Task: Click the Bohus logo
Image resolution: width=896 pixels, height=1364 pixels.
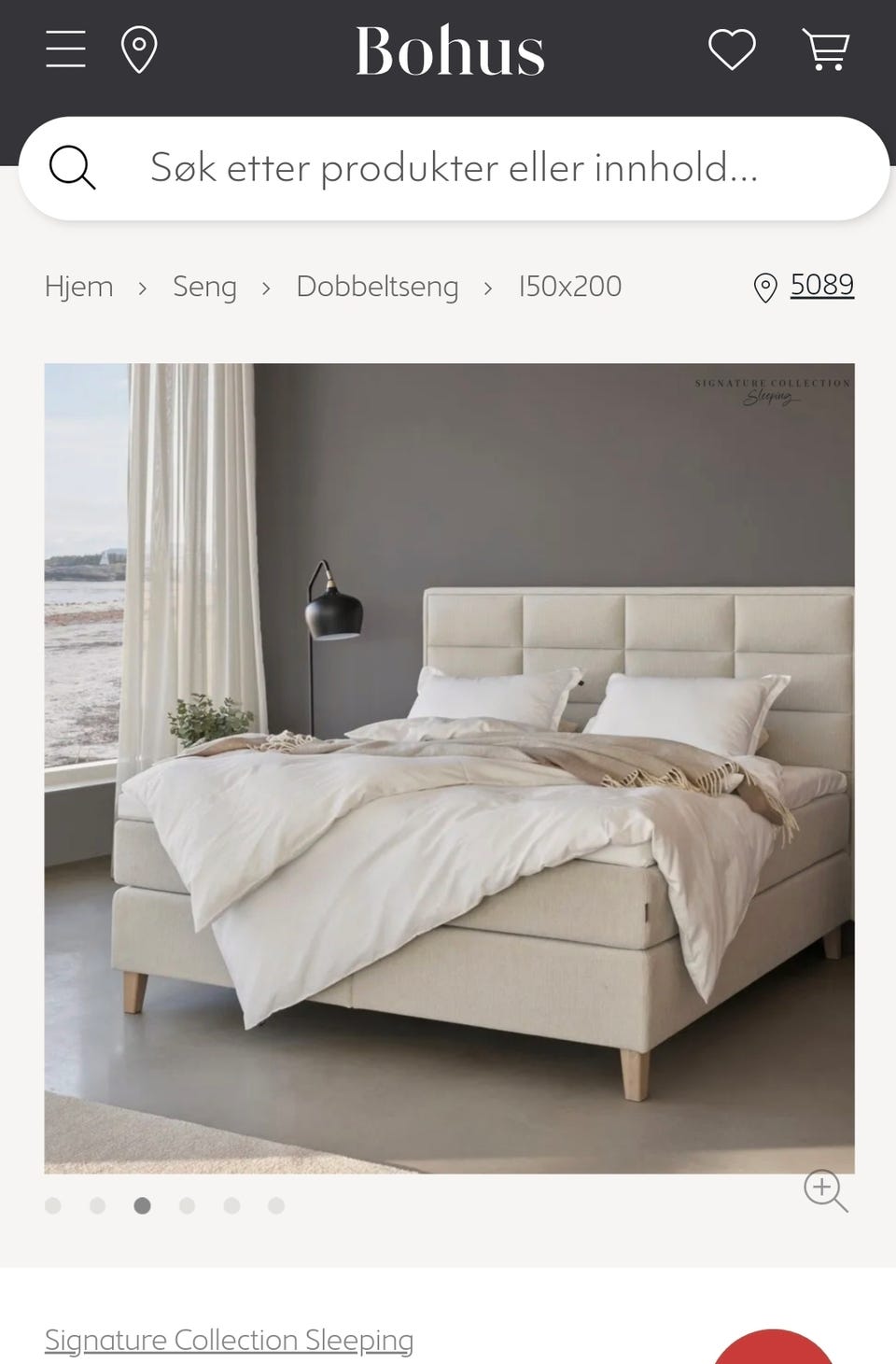Action: [x=450, y=50]
